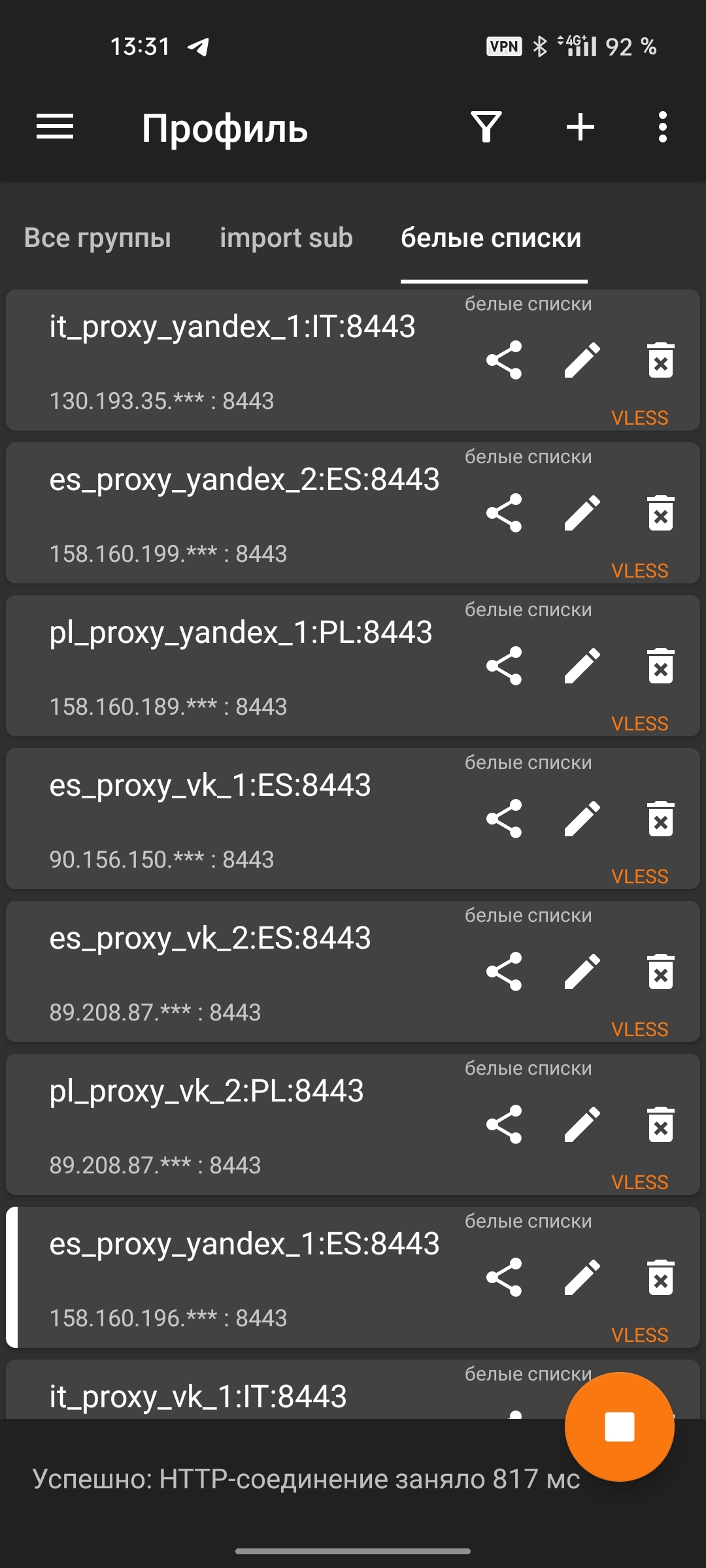Delete the es_proxy_yandex_2 profile

(x=660, y=513)
